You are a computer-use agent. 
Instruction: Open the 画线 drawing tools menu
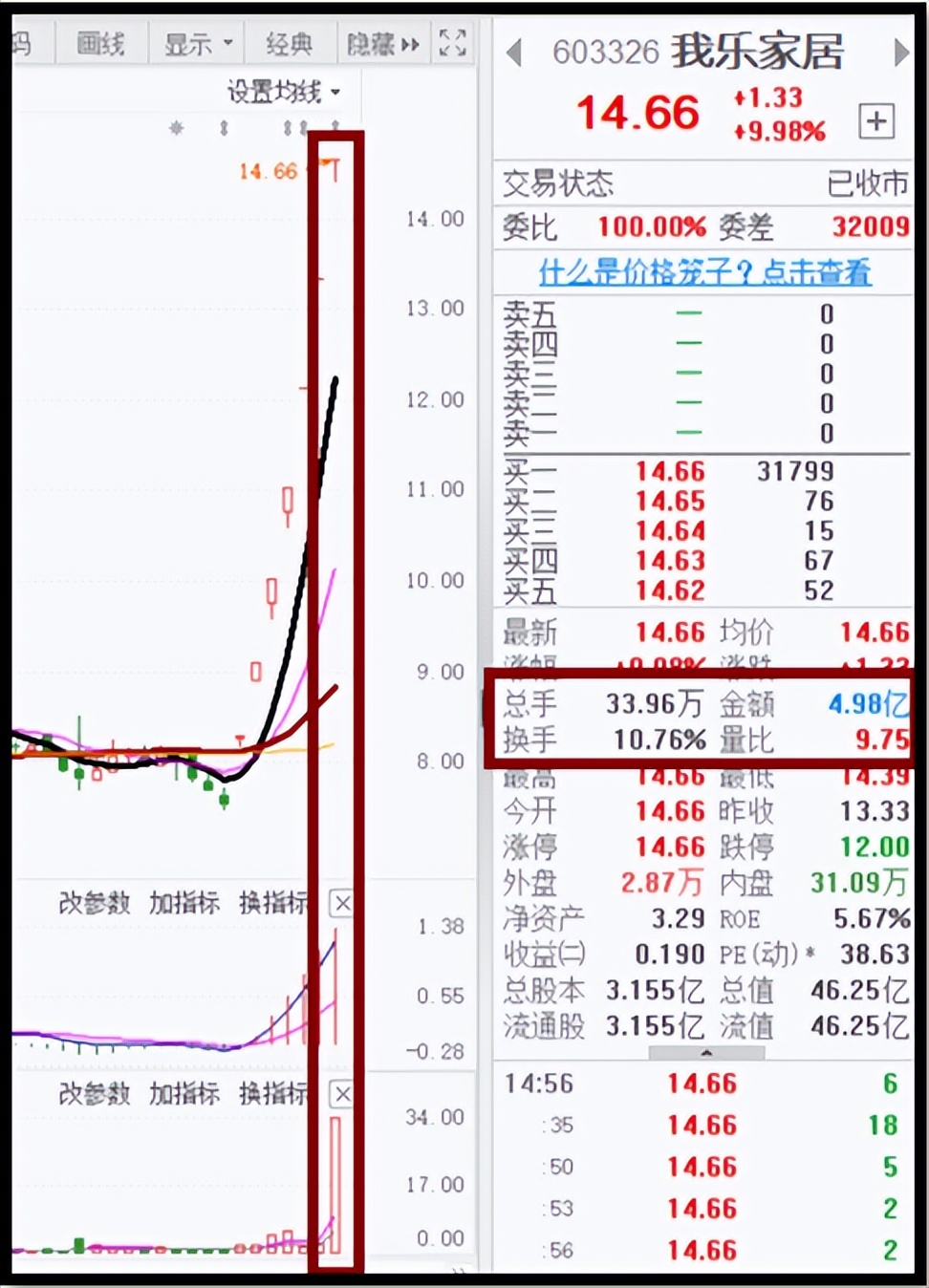pos(102,43)
